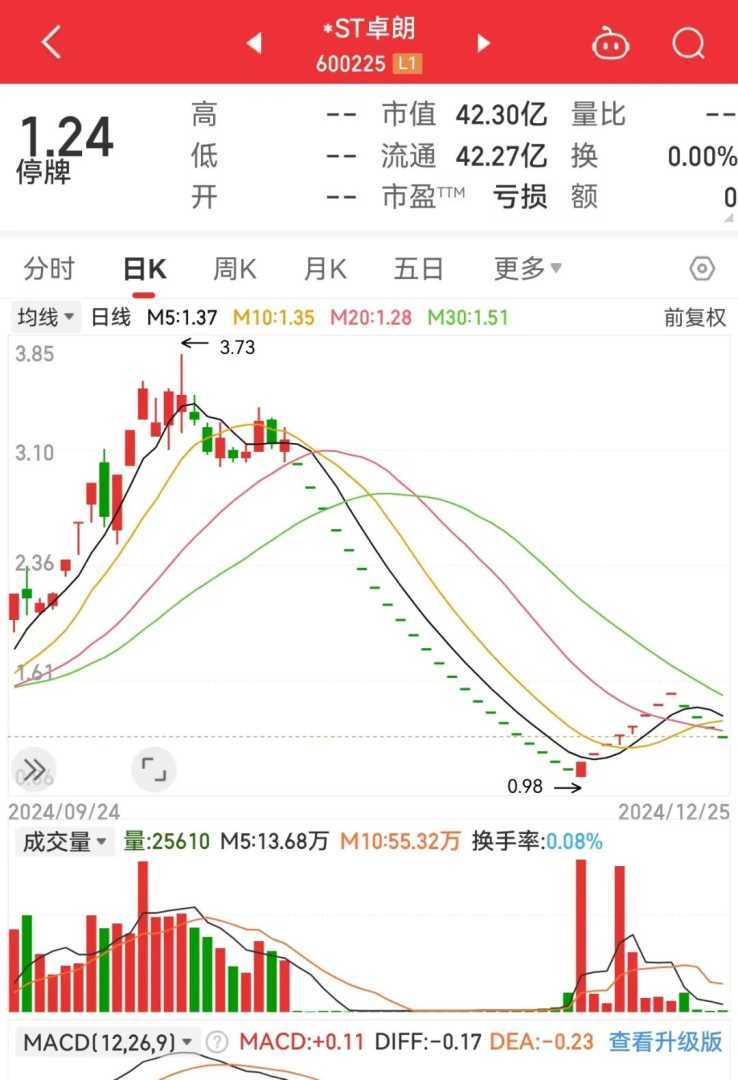Viewport: 738px width, 1080px height.
Task: Open the 查看升级版 link
Action: [665, 1042]
